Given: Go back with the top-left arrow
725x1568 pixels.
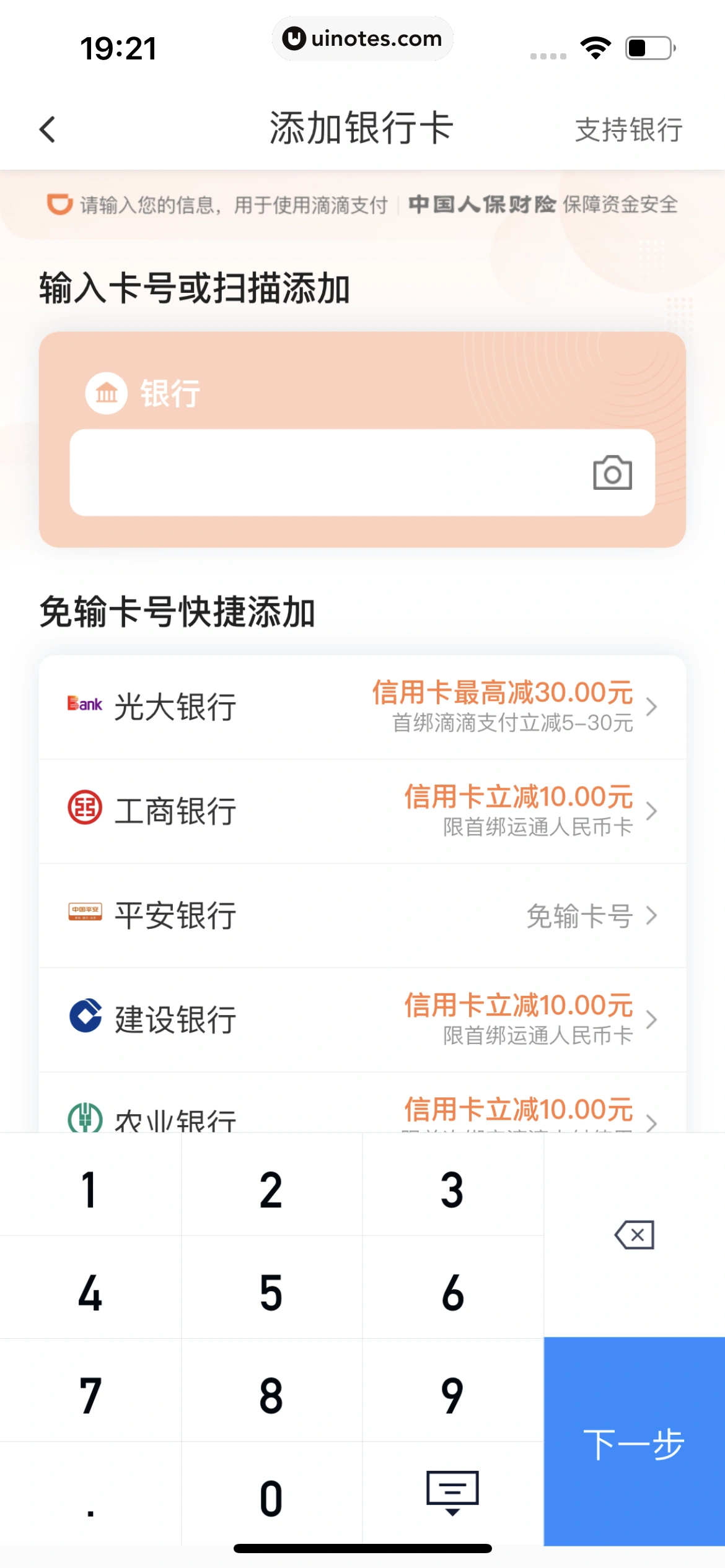Looking at the screenshot, I should tap(47, 130).
